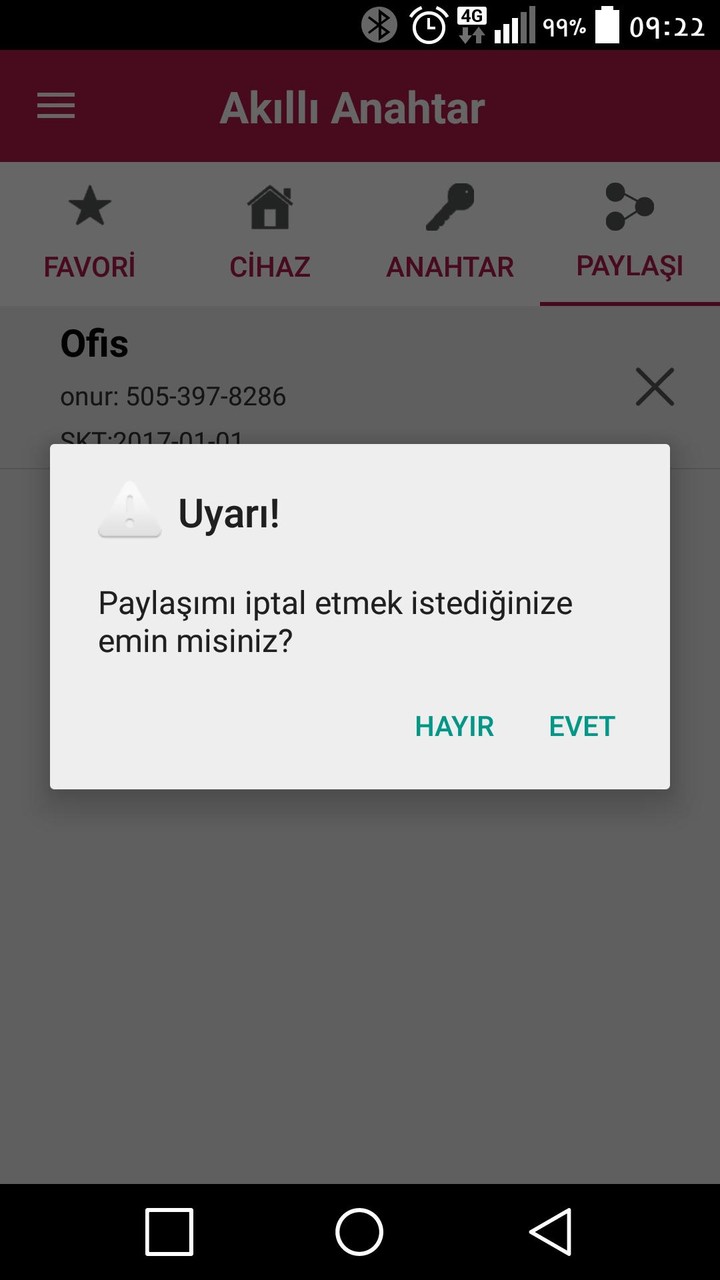720x1280 pixels.
Task: Switch to the FAVORİ tab
Action: [90, 266]
